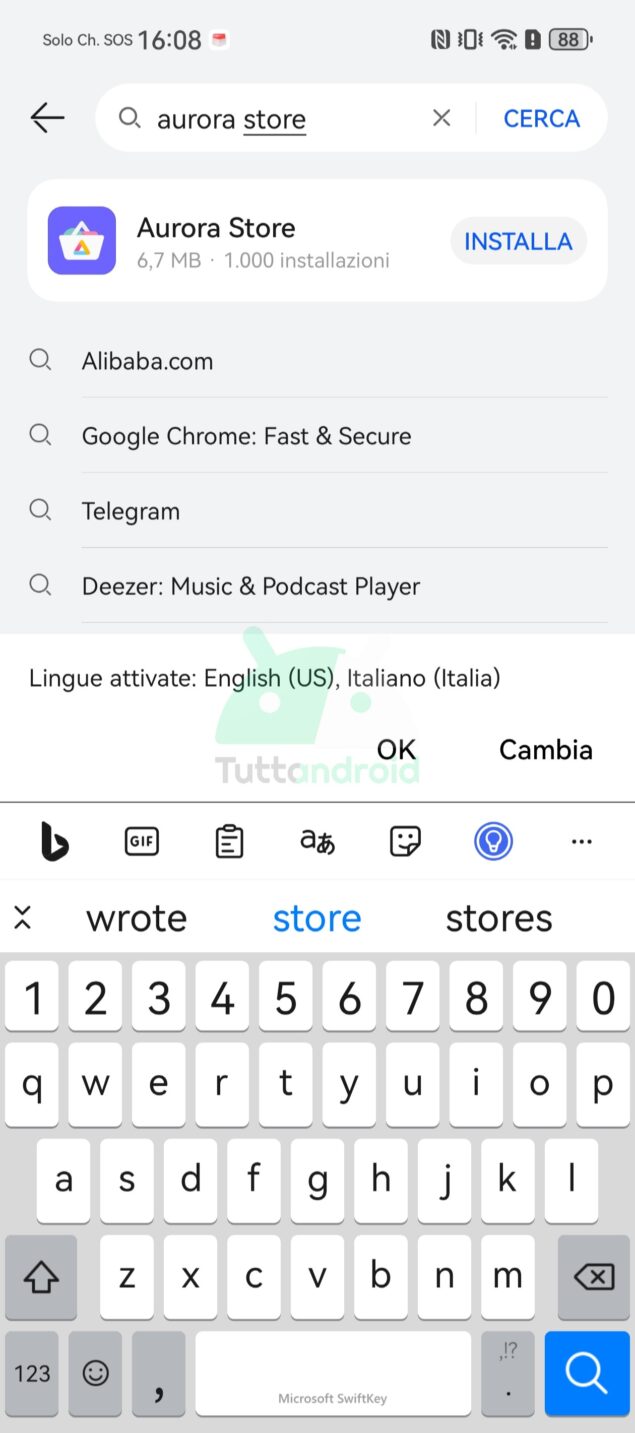Tap Cambia to change keyboard languages
The height and width of the screenshot is (1433, 635).
545,749
